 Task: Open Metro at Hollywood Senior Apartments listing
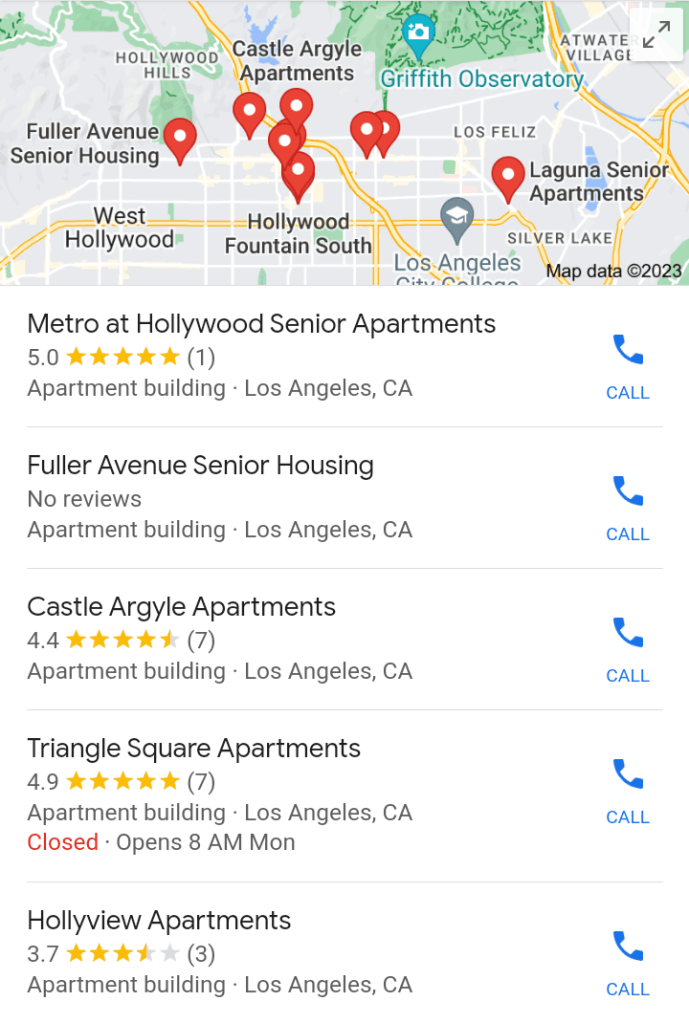pyautogui.click(x=261, y=324)
